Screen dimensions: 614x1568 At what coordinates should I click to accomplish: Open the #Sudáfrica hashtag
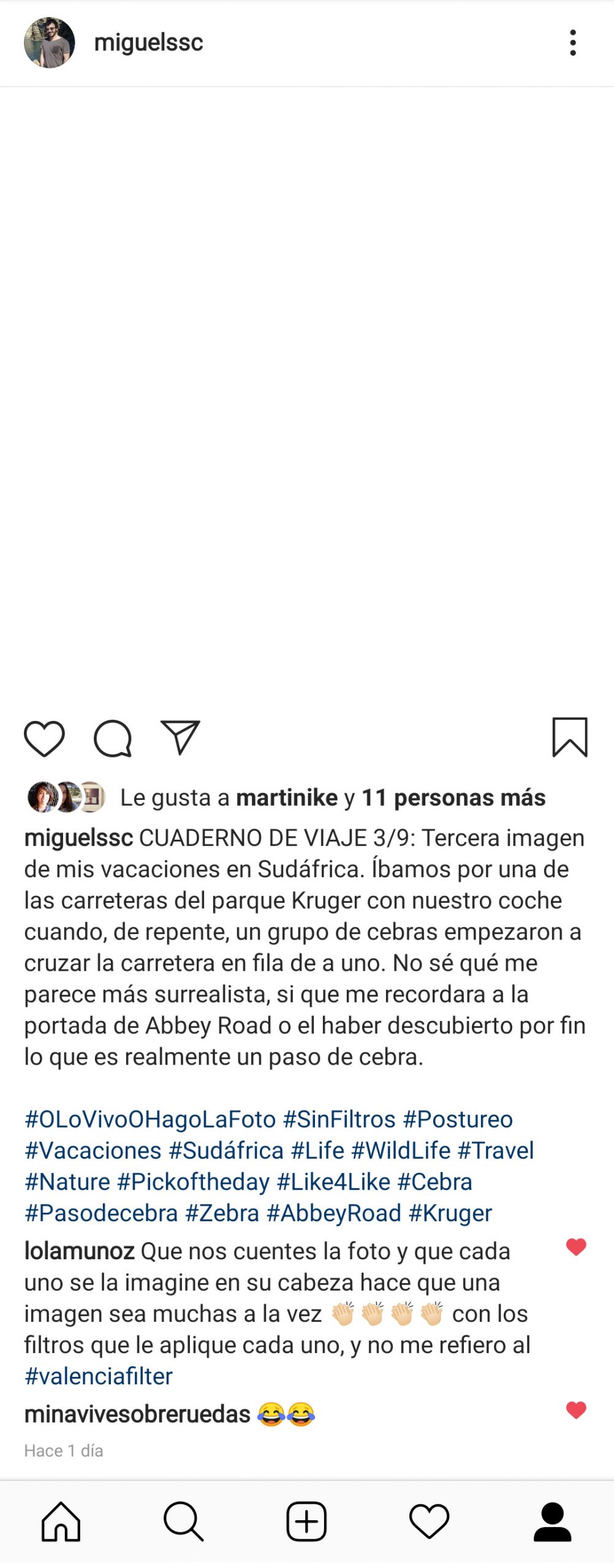226,1151
